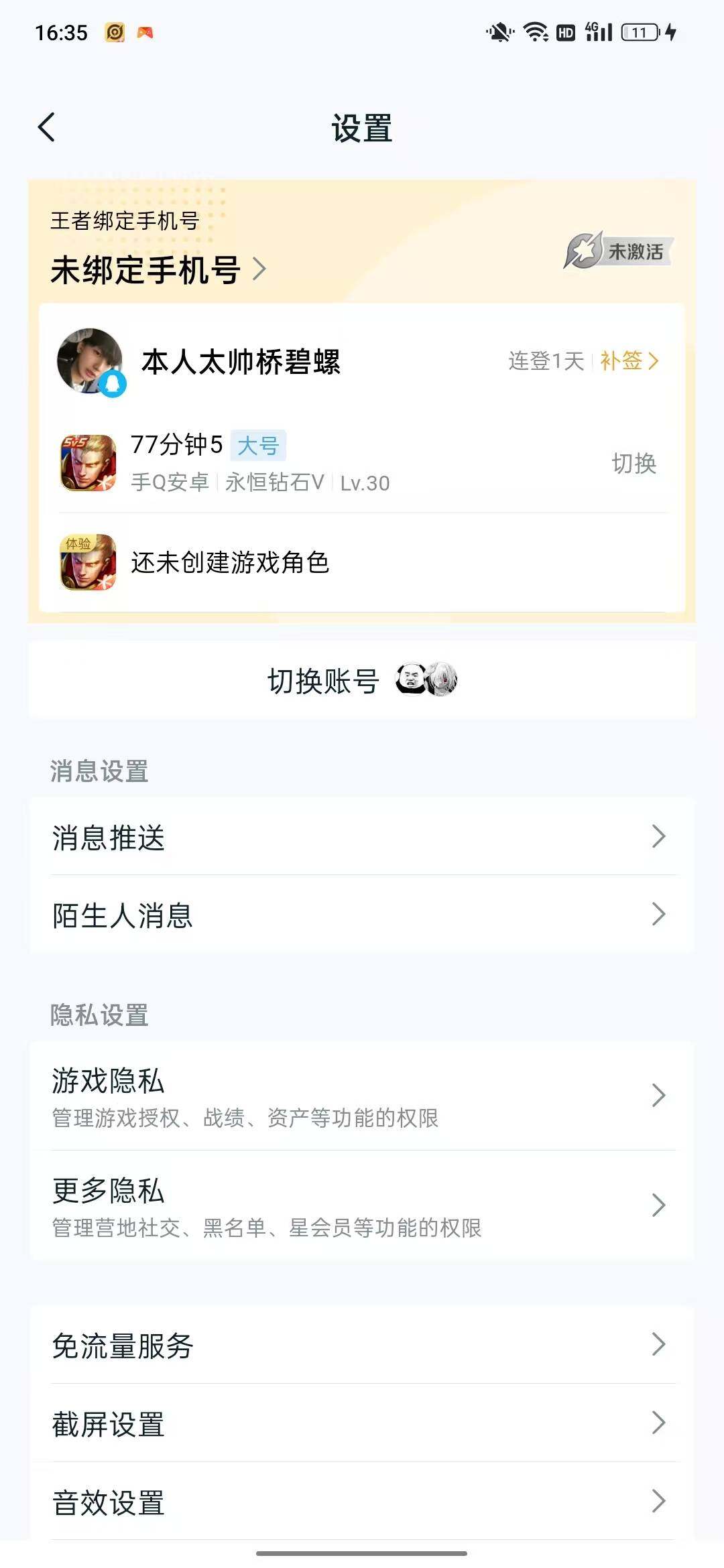This screenshot has width=724, height=1568.
Task: Tap the 体验服 experience server game icon
Action: tap(87, 563)
